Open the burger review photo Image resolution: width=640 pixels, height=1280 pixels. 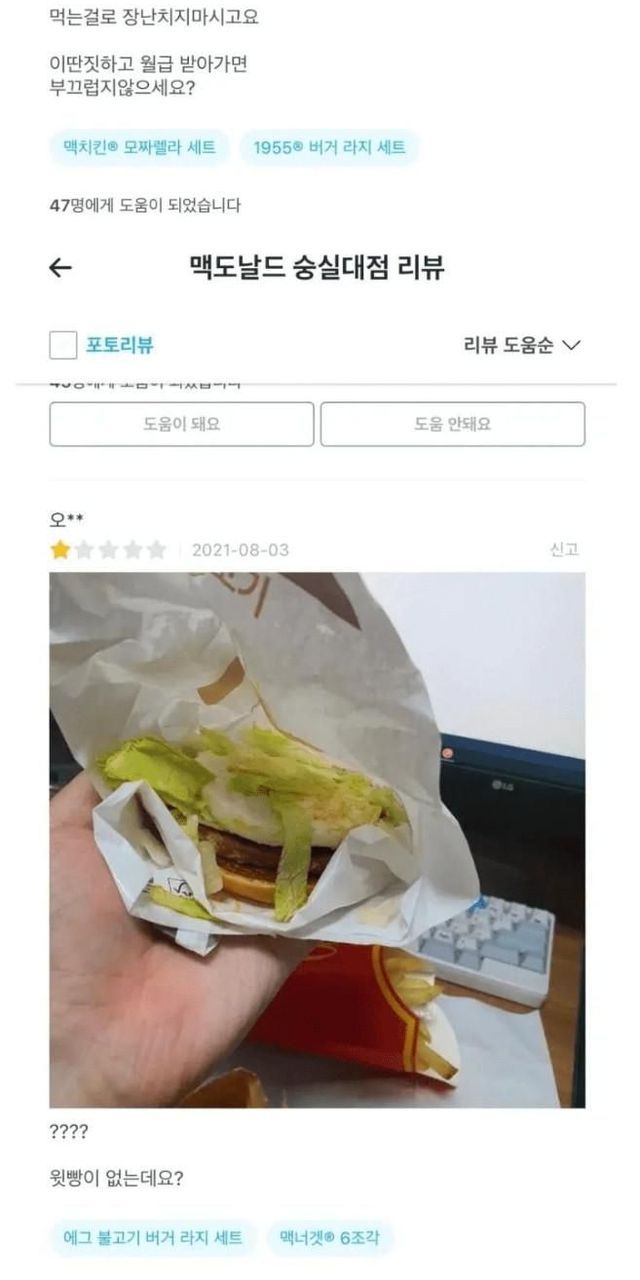pos(317,840)
